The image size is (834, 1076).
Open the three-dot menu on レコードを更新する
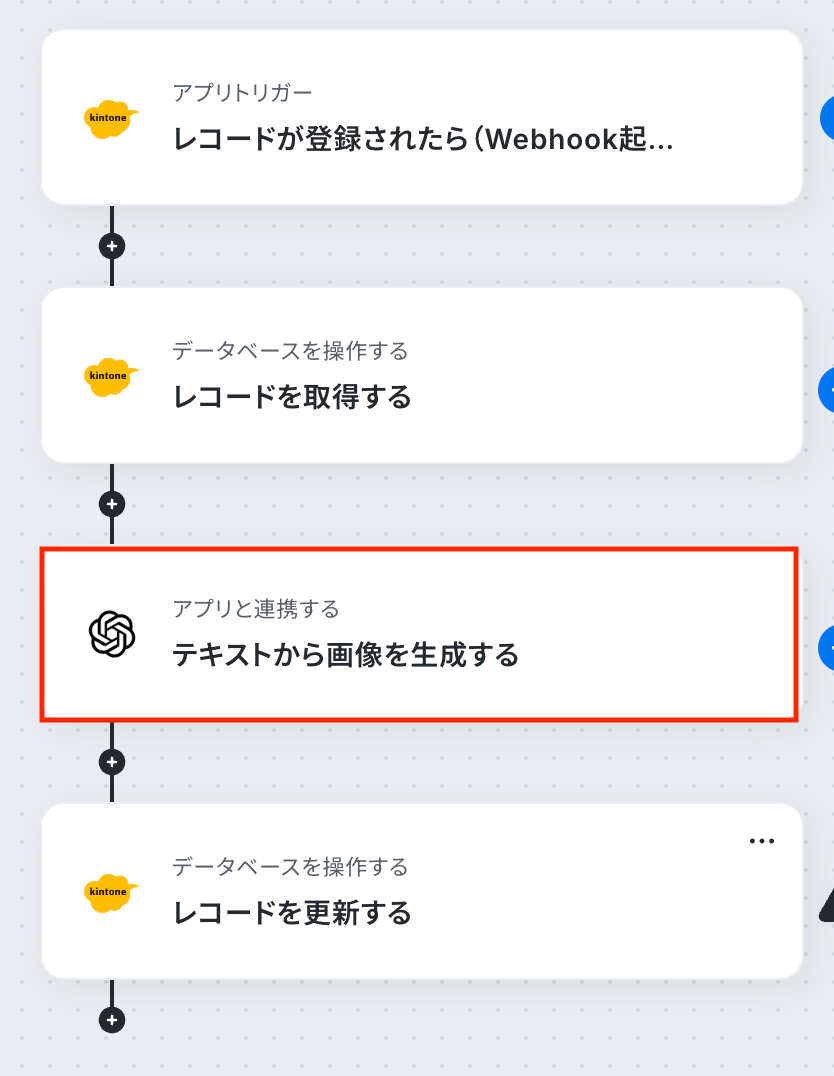pyautogui.click(x=762, y=841)
